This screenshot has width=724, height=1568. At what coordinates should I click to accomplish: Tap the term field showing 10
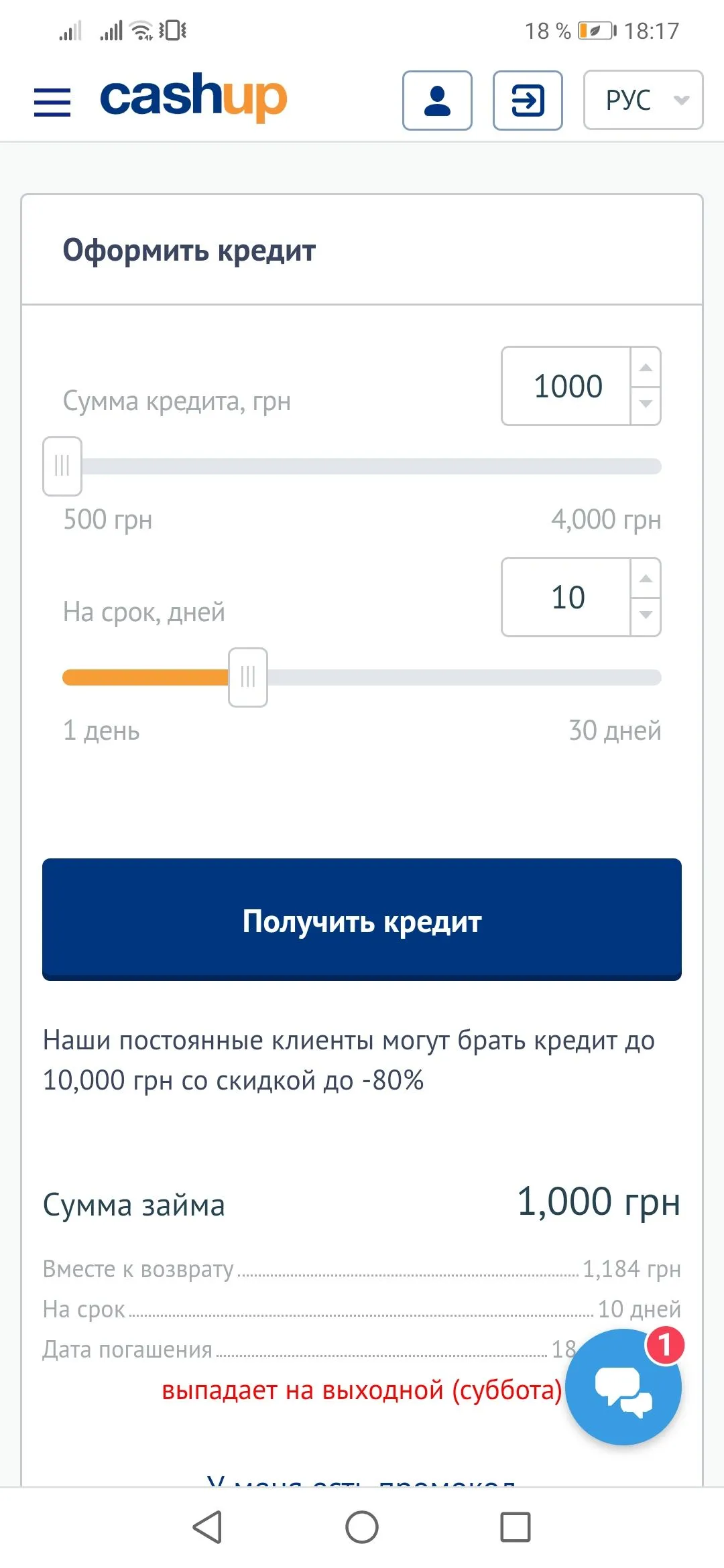coord(566,597)
